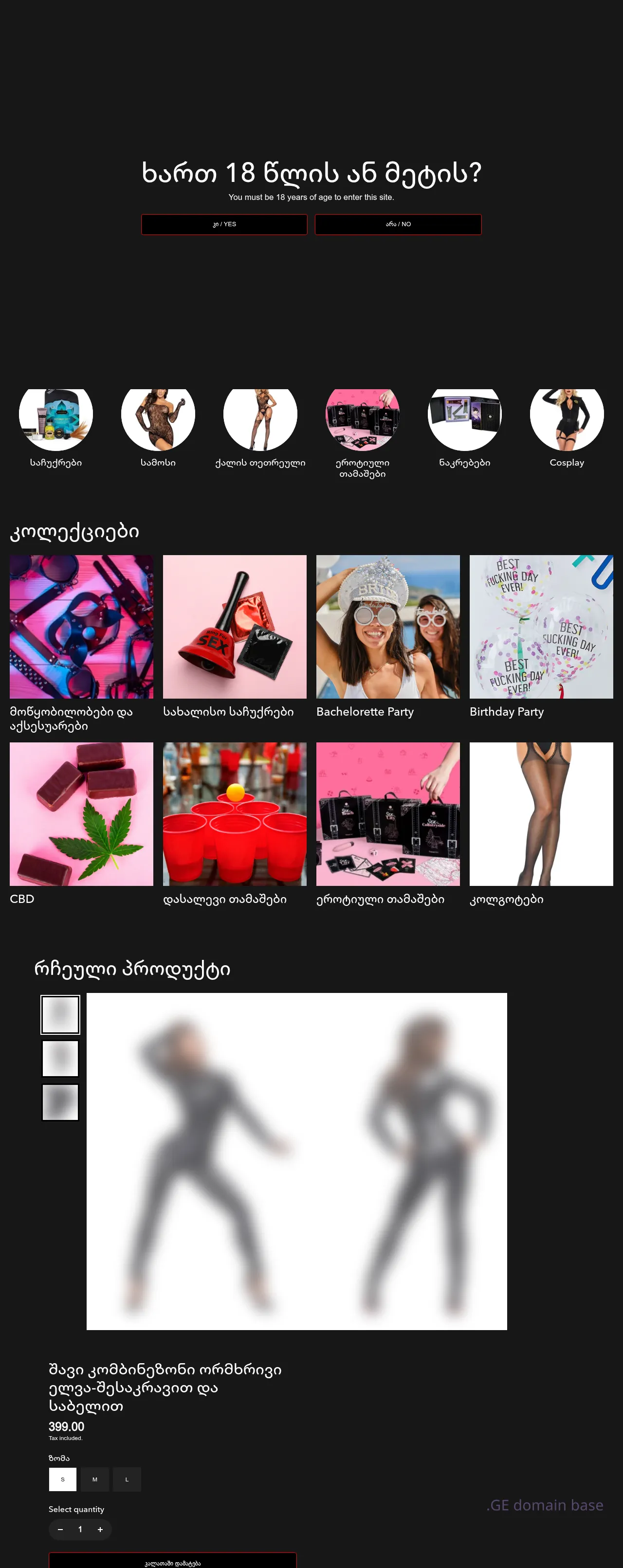Open the Birthday Party collection
This screenshot has height=1568, width=623.
(541, 627)
